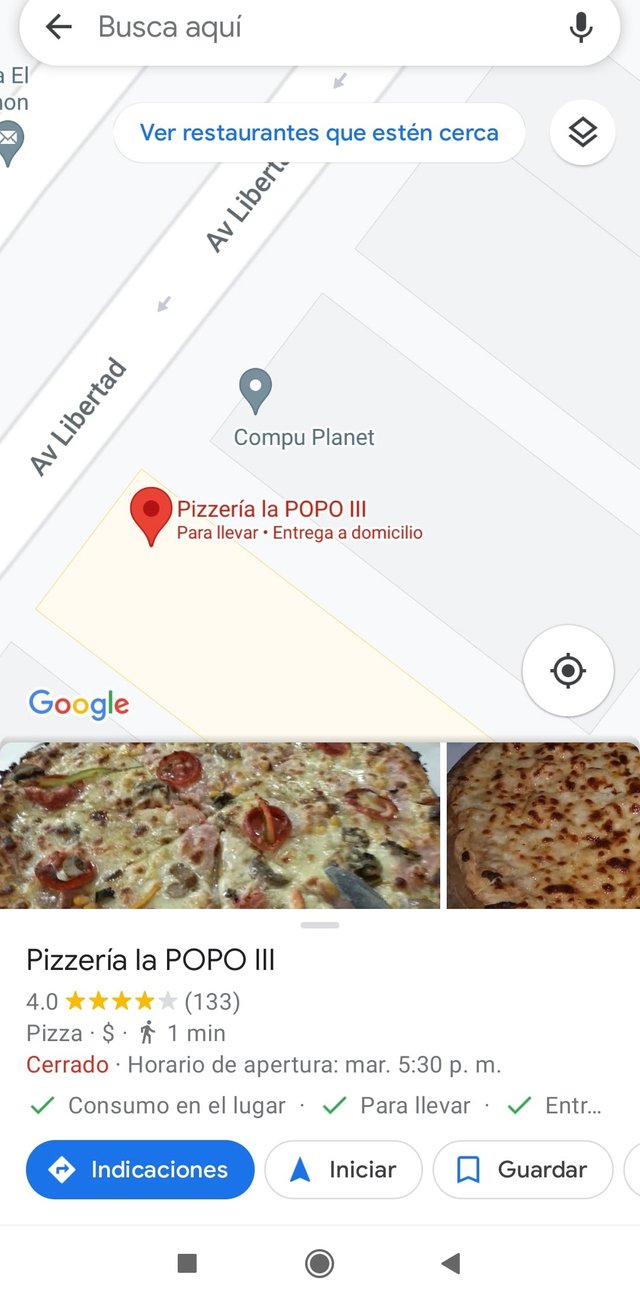
Task: Open recent apps with the square button
Action: click(187, 1264)
